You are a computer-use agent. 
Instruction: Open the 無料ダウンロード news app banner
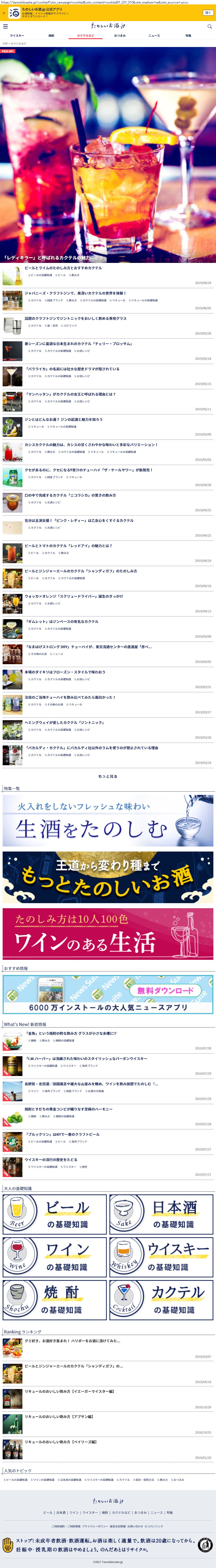click(x=108, y=994)
